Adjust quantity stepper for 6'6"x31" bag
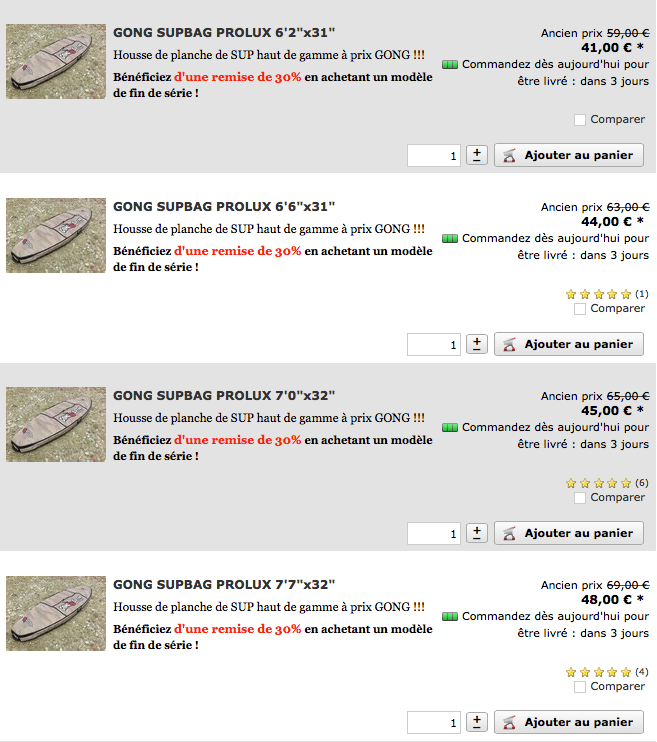 (x=477, y=344)
